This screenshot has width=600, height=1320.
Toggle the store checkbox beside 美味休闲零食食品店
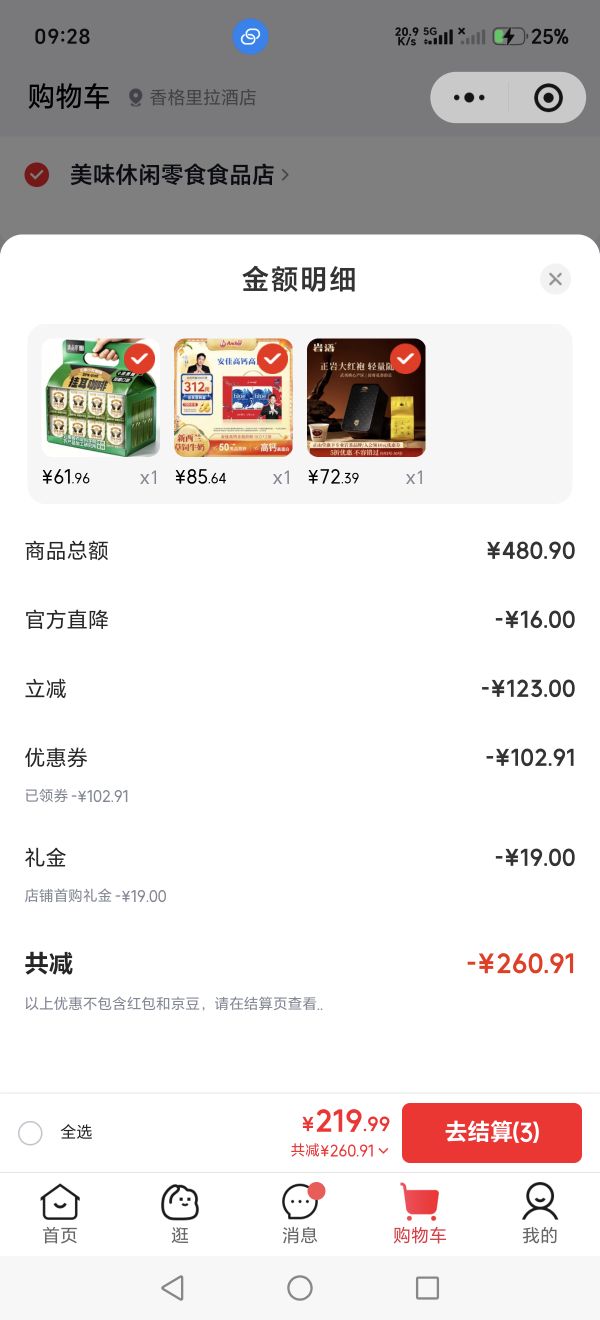tap(37, 175)
